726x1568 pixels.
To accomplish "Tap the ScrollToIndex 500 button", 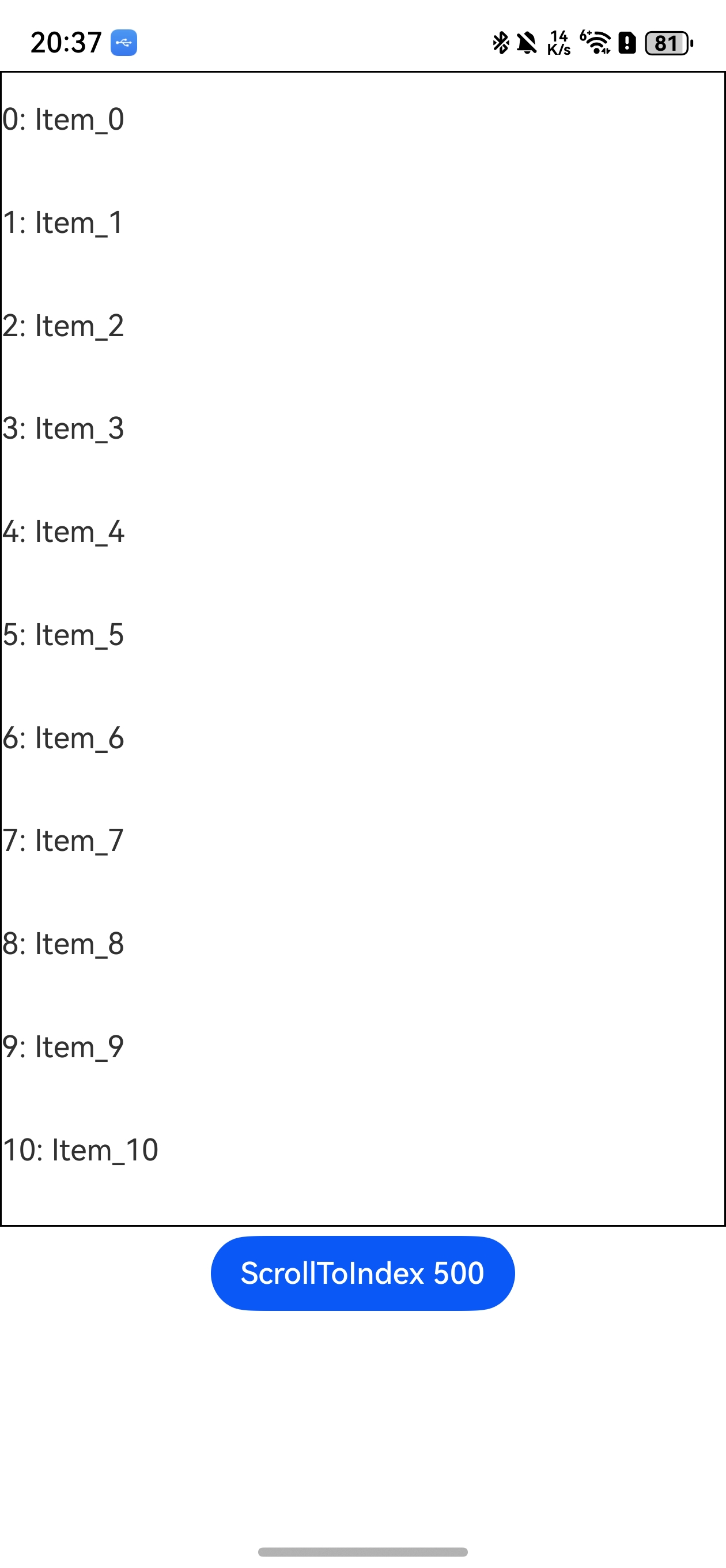I will tap(362, 1273).
